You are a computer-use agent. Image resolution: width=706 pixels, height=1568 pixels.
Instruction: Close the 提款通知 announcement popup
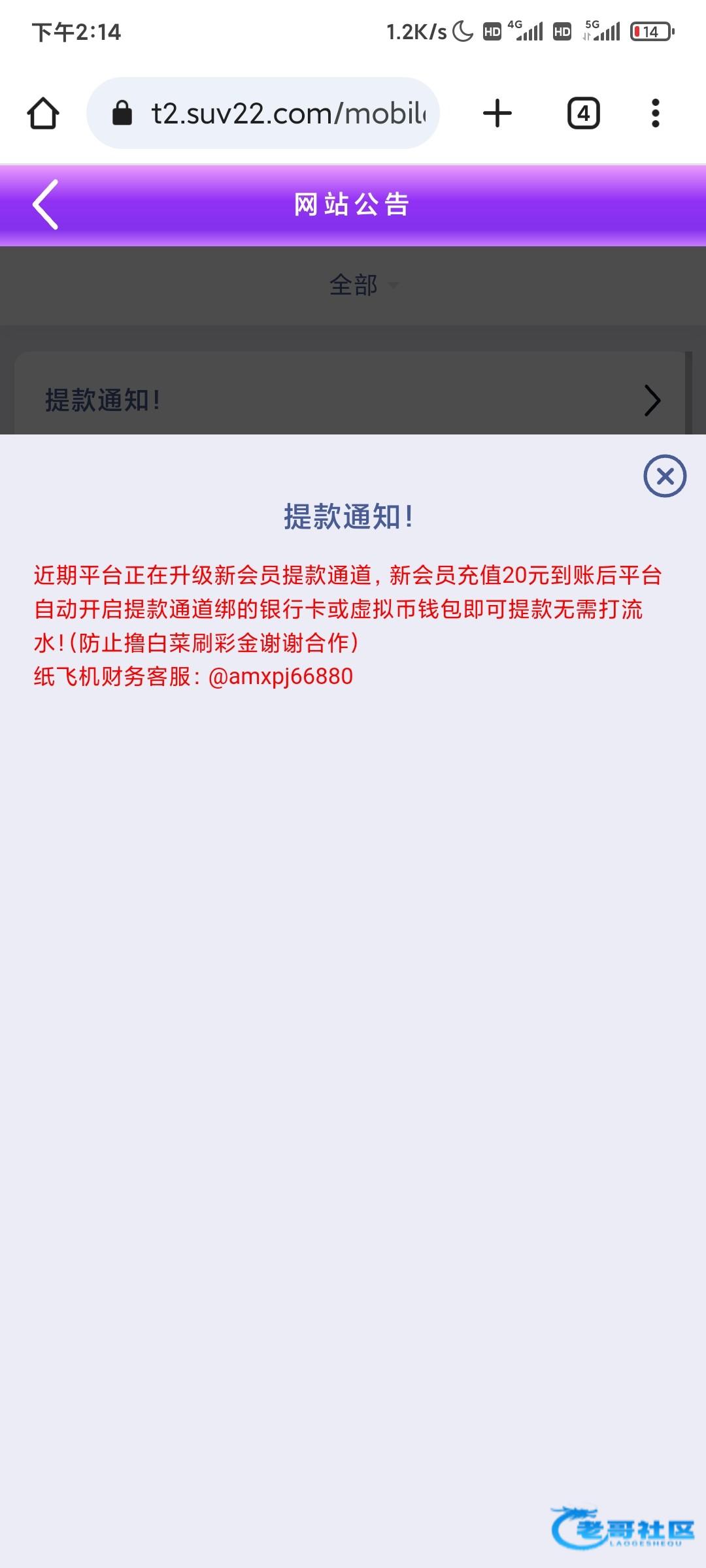click(665, 476)
